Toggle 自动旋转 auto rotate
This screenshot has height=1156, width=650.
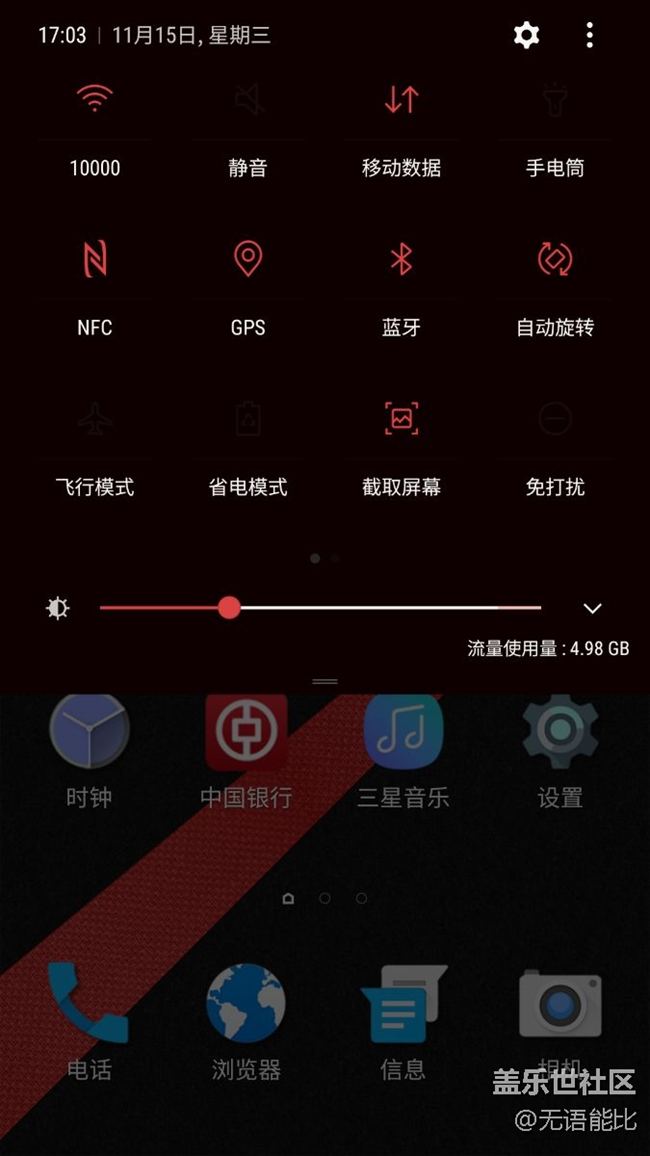[555, 259]
